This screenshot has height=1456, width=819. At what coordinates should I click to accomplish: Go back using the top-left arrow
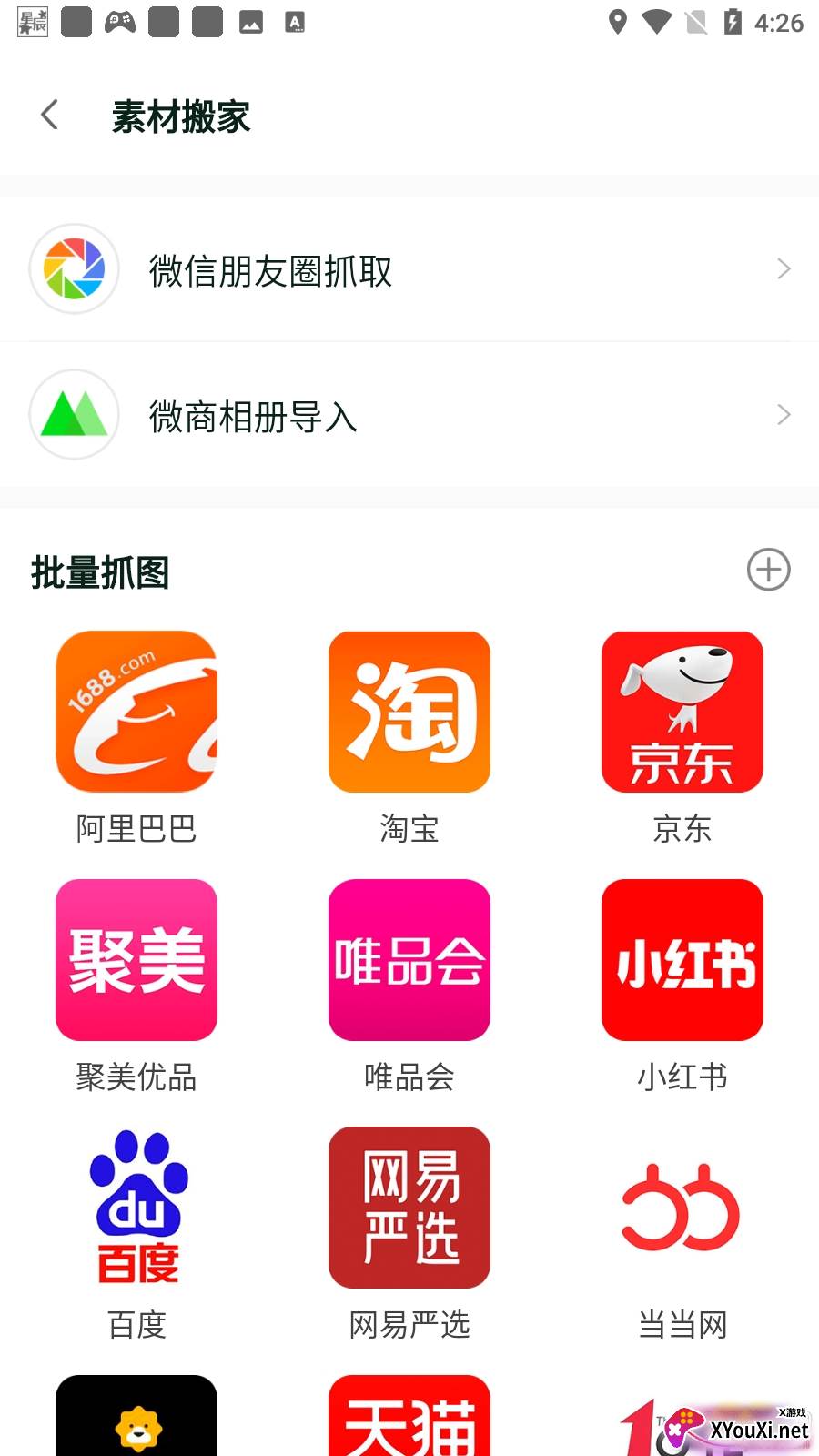(47, 115)
